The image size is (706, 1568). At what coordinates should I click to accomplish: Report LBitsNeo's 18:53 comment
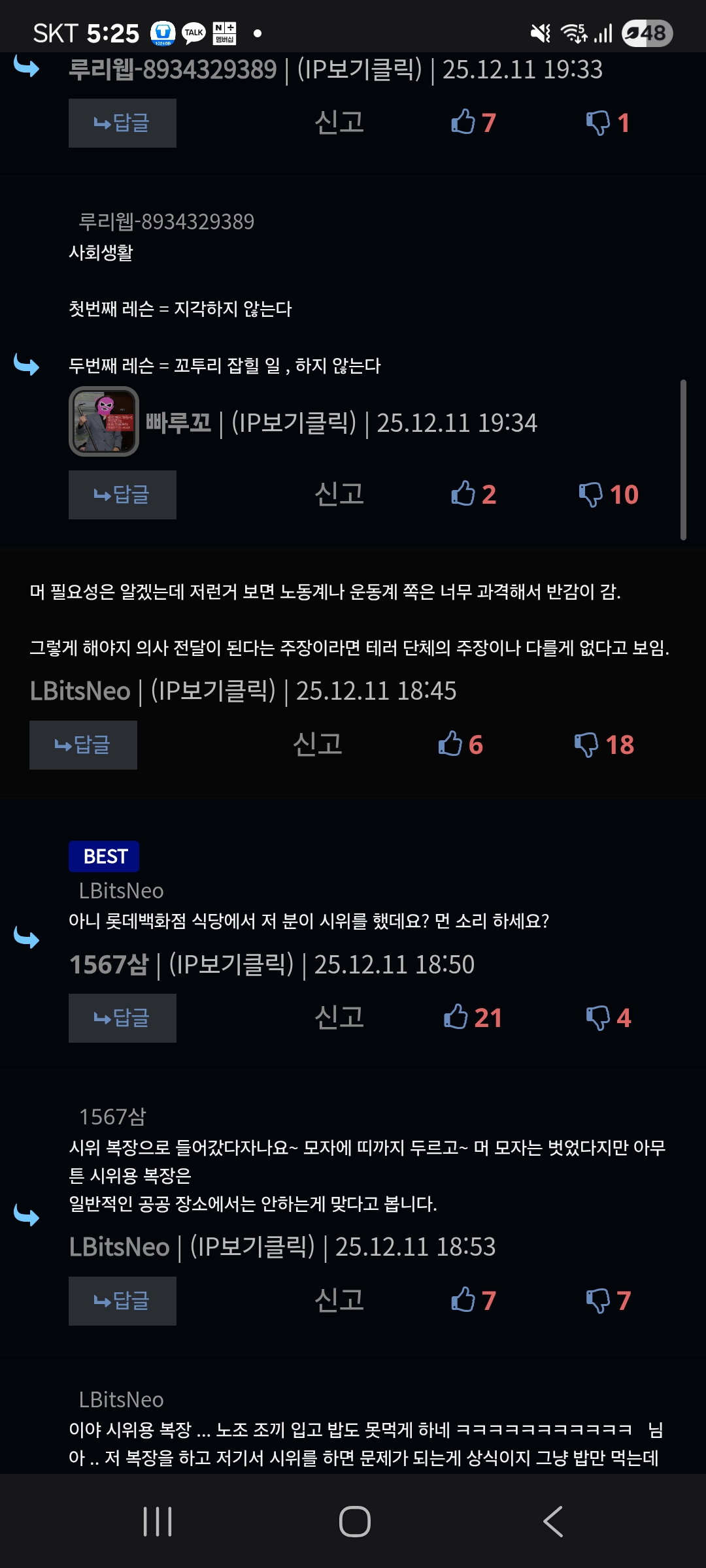click(x=339, y=1300)
